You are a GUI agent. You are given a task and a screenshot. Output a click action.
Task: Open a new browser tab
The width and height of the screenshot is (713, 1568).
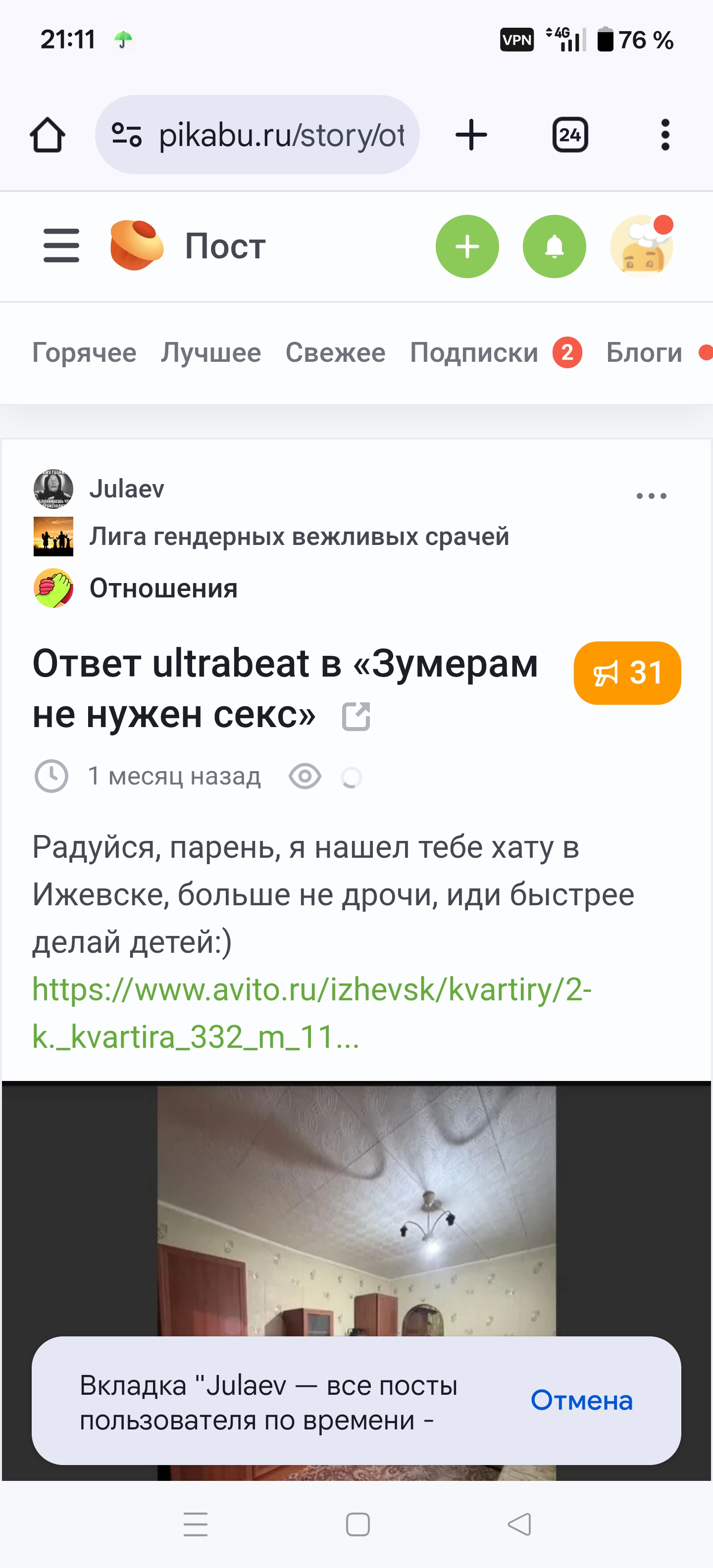[x=471, y=135]
